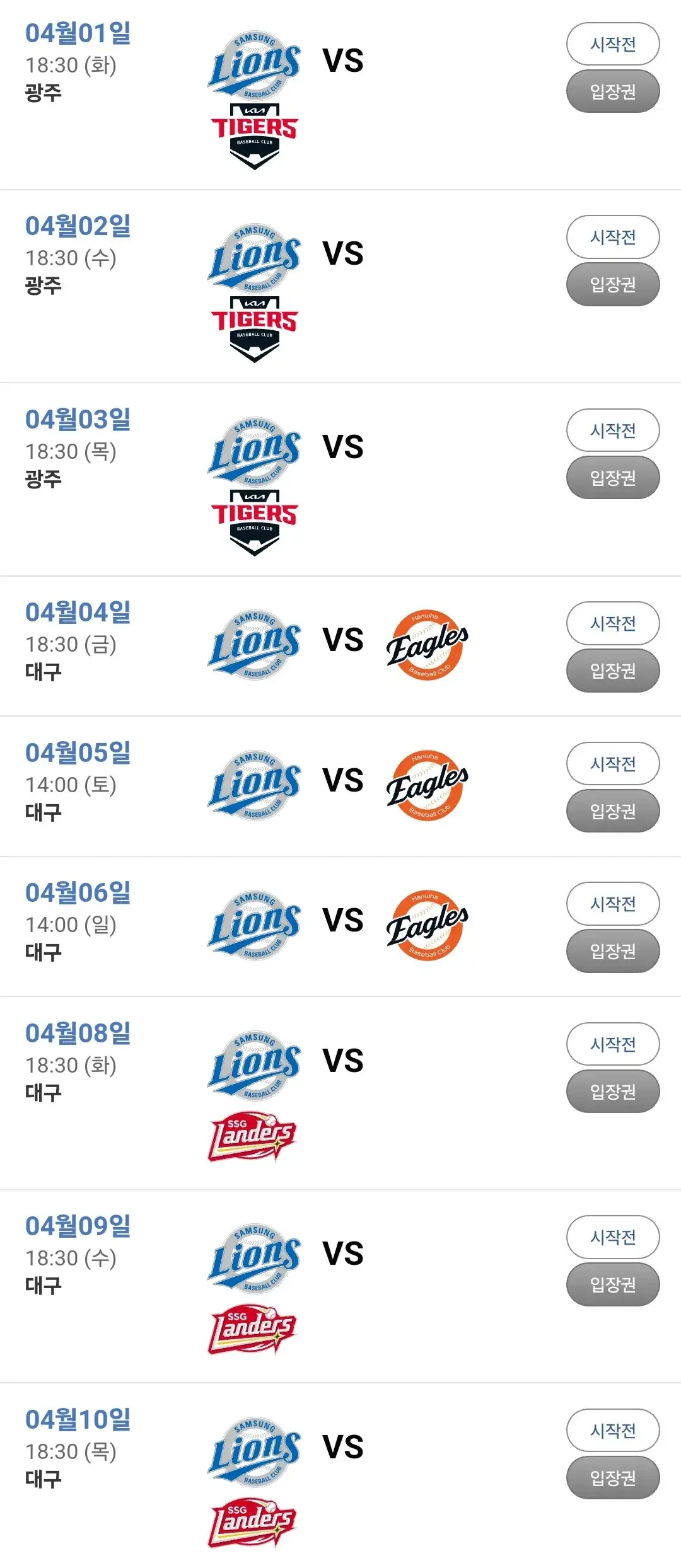Open the 04월09일 date link
Image resolution: width=681 pixels, height=1568 pixels.
[78, 1226]
